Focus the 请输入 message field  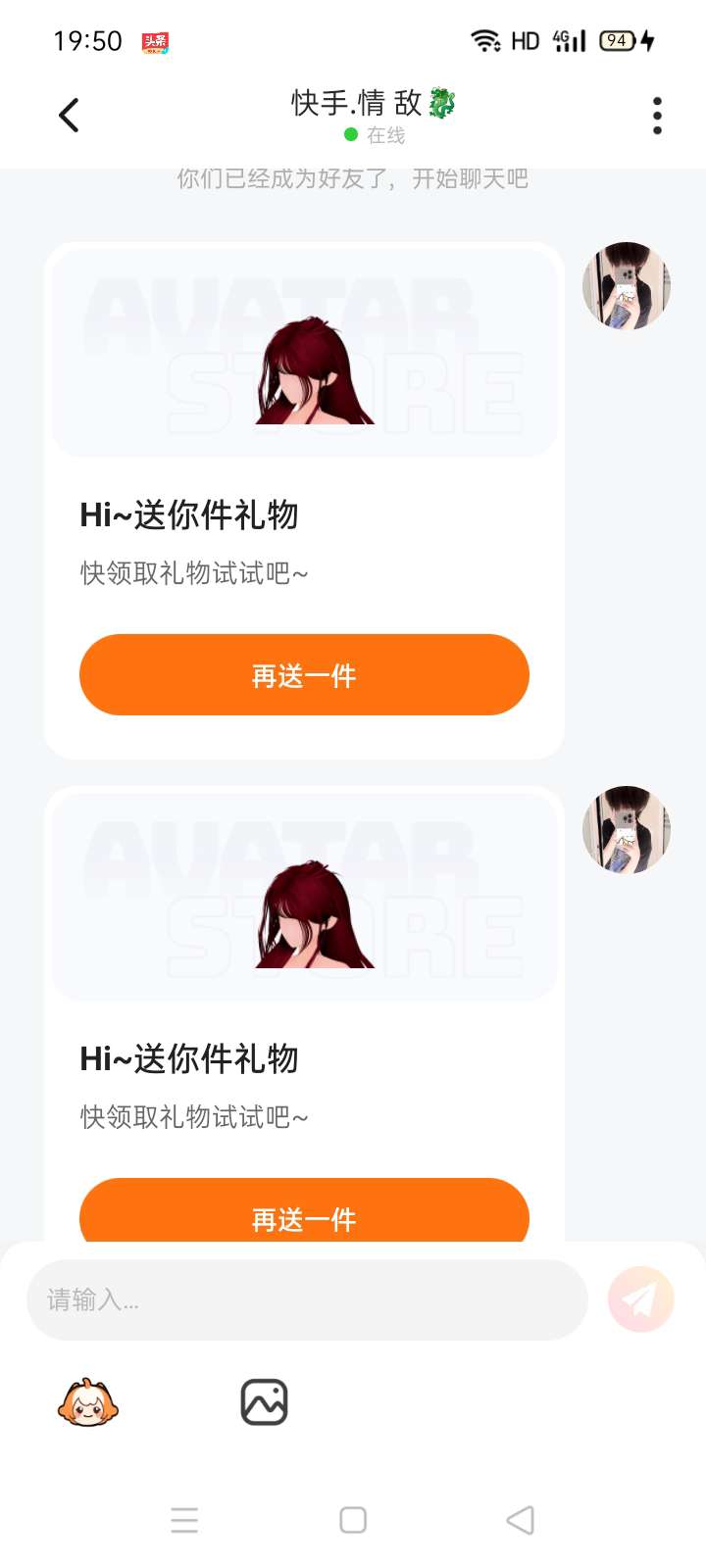(x=306, y=1299)
